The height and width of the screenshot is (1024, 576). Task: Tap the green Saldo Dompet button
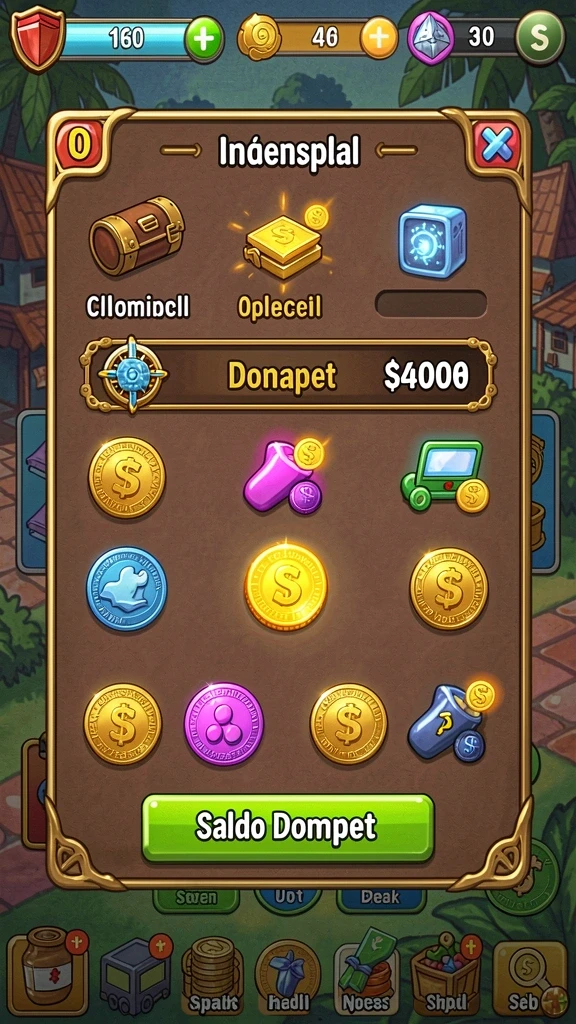(x=287, y=827)
